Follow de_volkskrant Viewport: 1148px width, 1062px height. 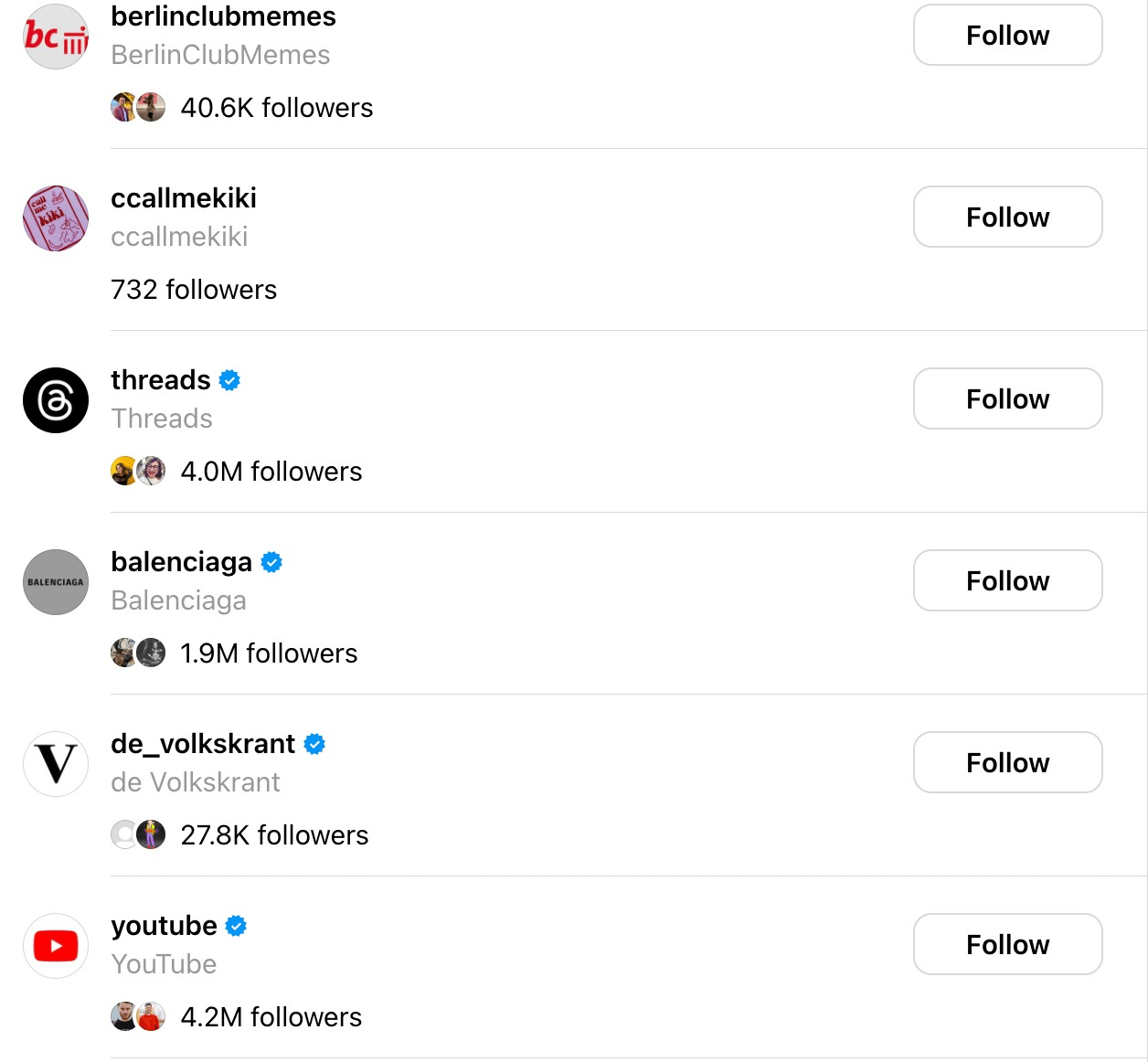[x=1007, y=762]
